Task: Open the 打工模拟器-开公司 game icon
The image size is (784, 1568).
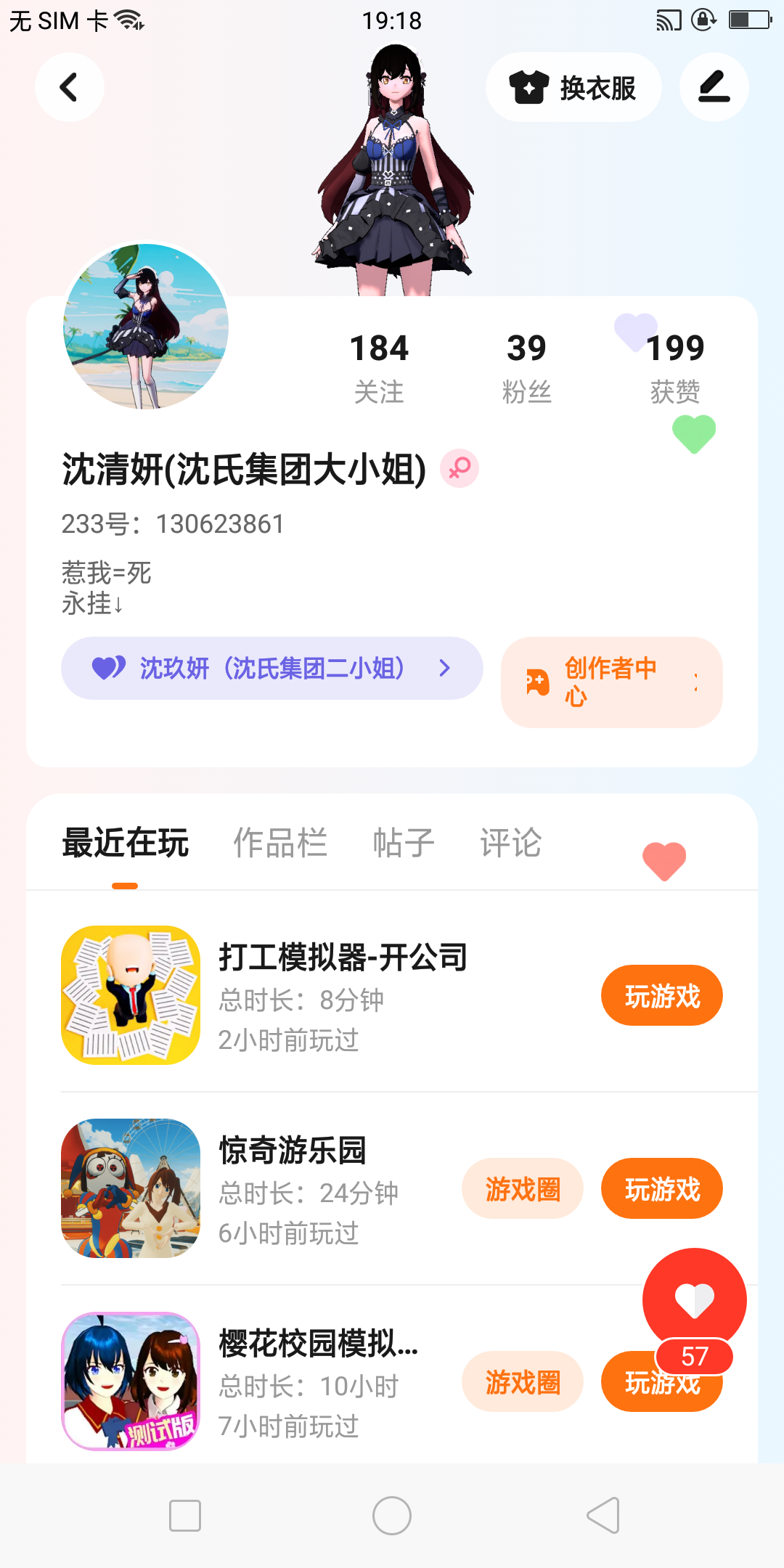Action: [131, 995]
